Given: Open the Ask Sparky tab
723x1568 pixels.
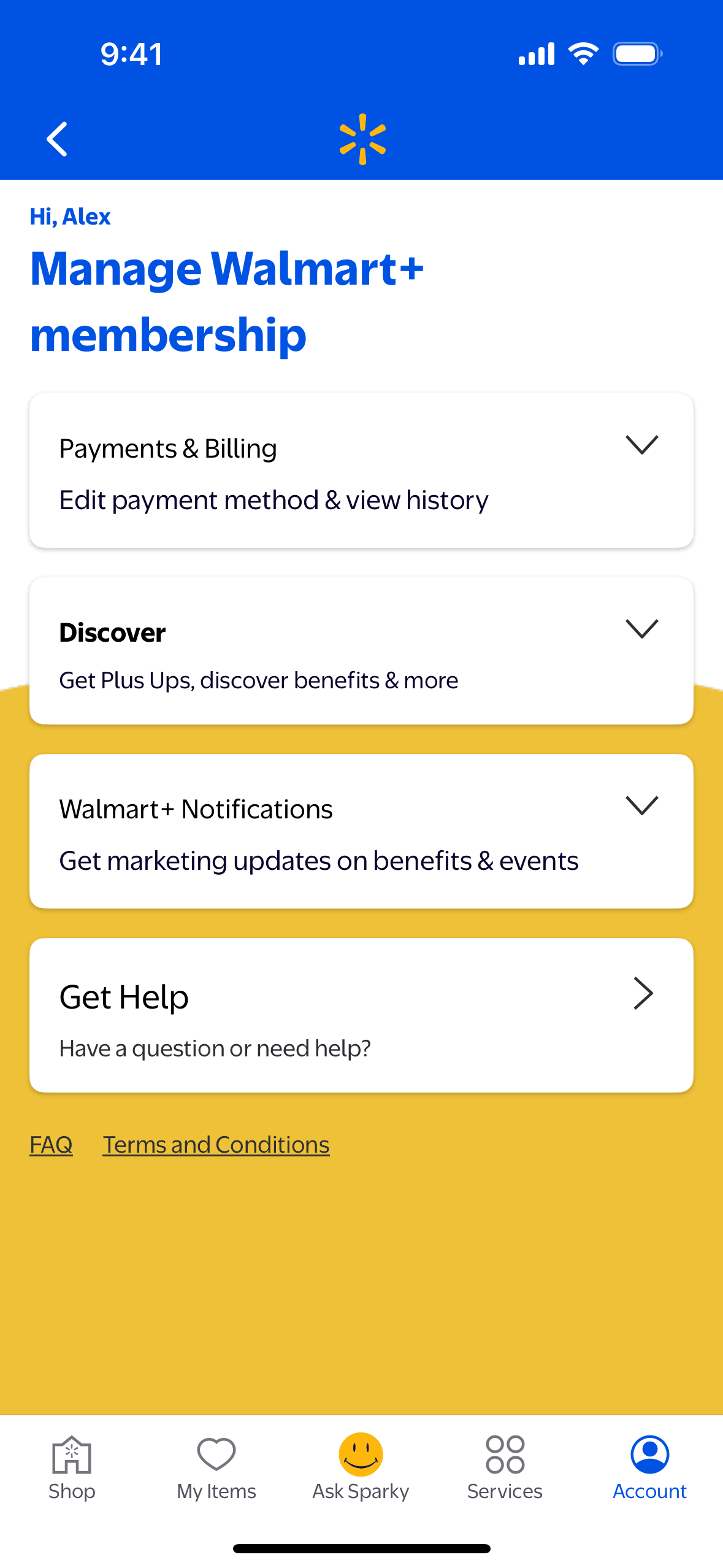Looking at the screenshot, I should (361, 1467).
